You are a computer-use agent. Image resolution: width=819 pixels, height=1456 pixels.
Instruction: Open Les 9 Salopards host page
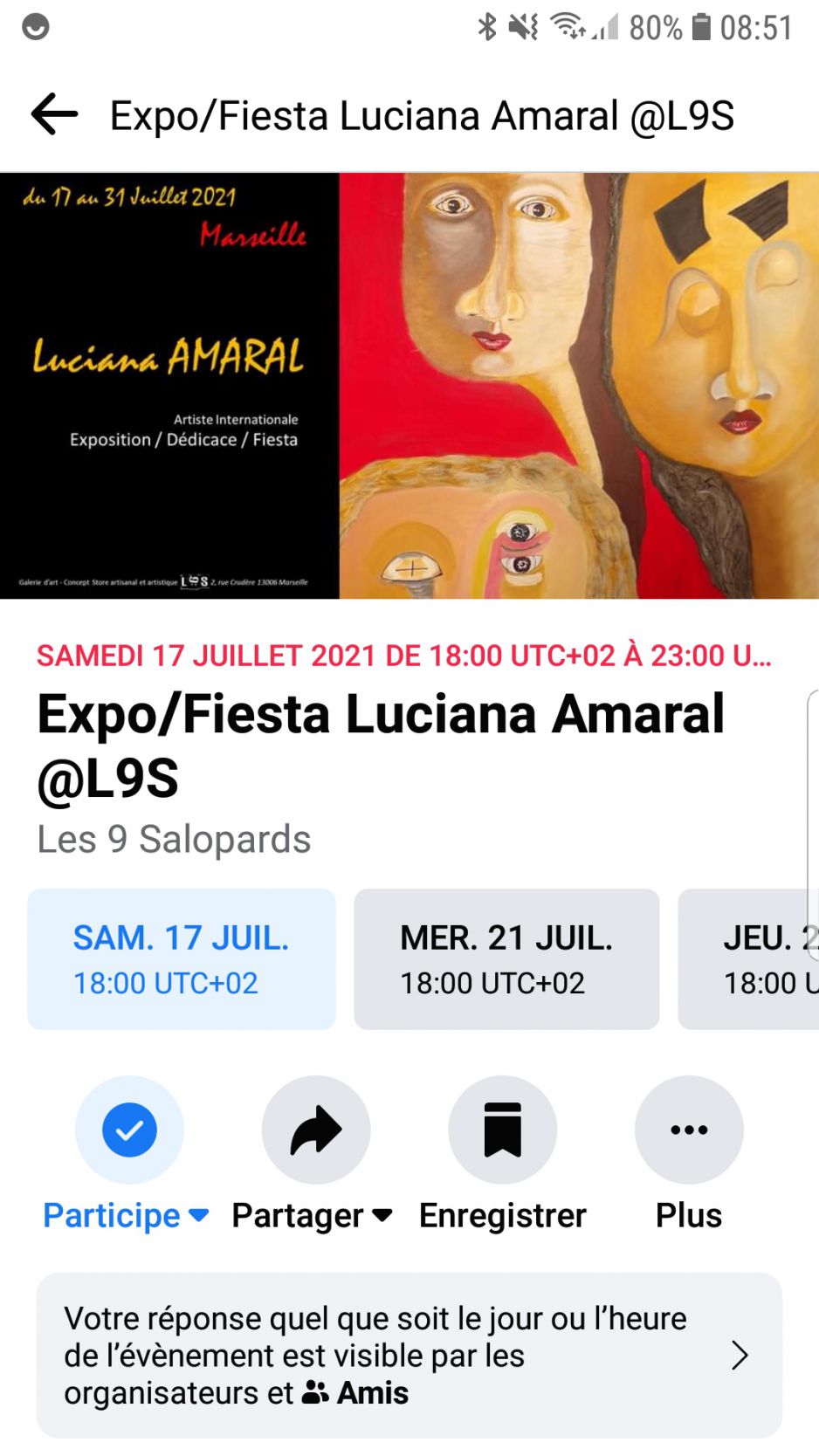[x=174, y=839]
